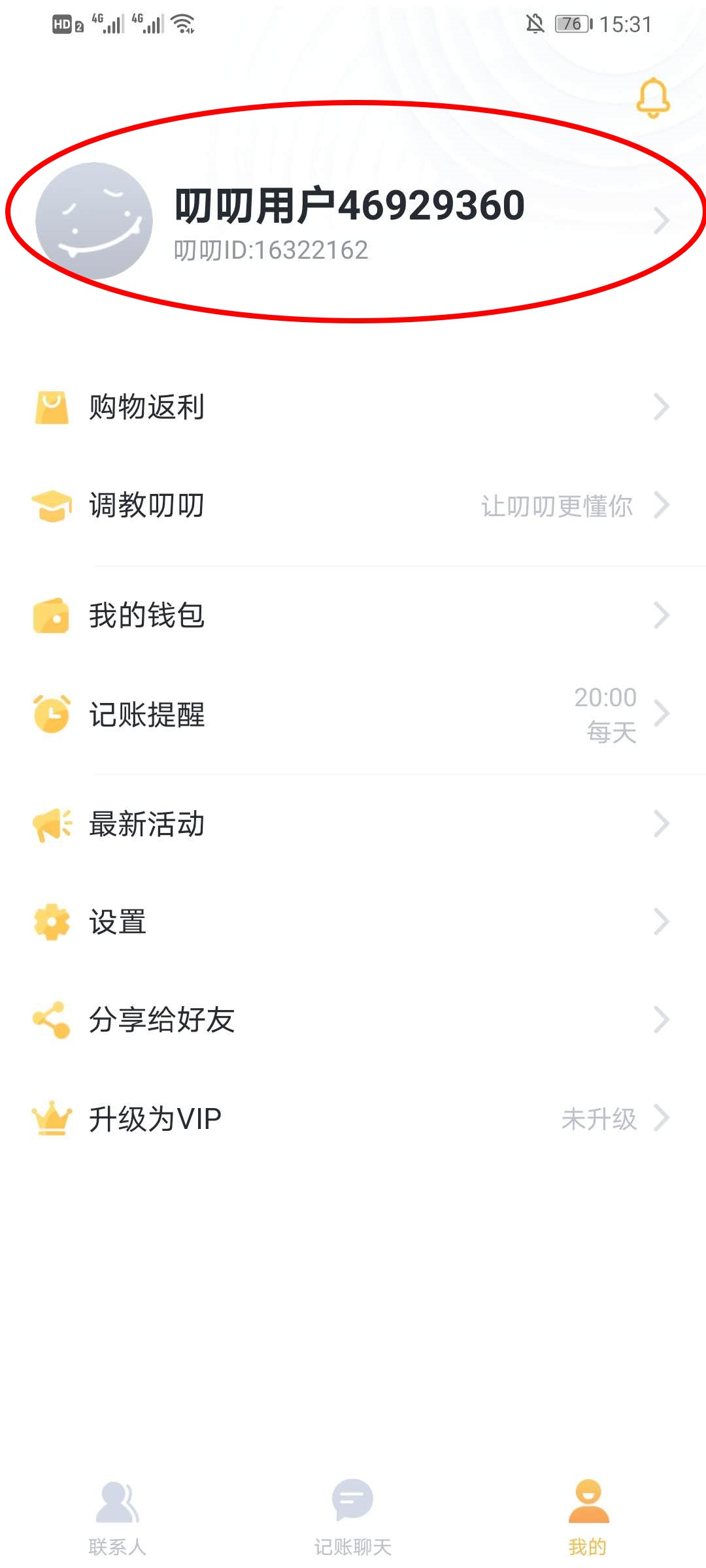This screenshot has width=706, height=1568.
Task: Open 记账提醒 reminder settings
Action: (353, 714)
